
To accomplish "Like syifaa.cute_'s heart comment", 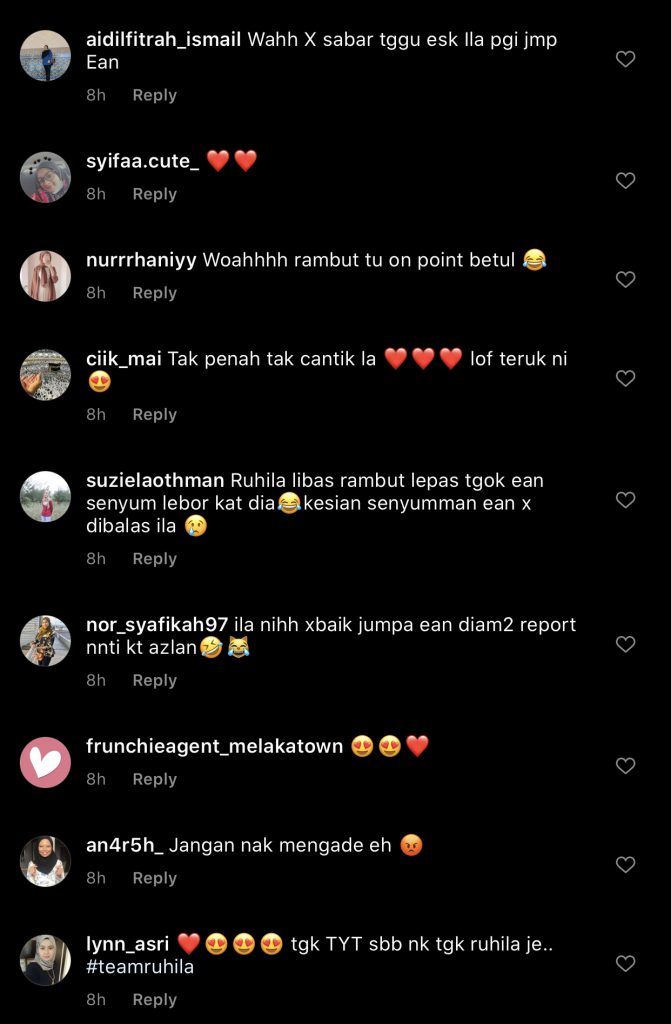I will click(x=625, y=180).
